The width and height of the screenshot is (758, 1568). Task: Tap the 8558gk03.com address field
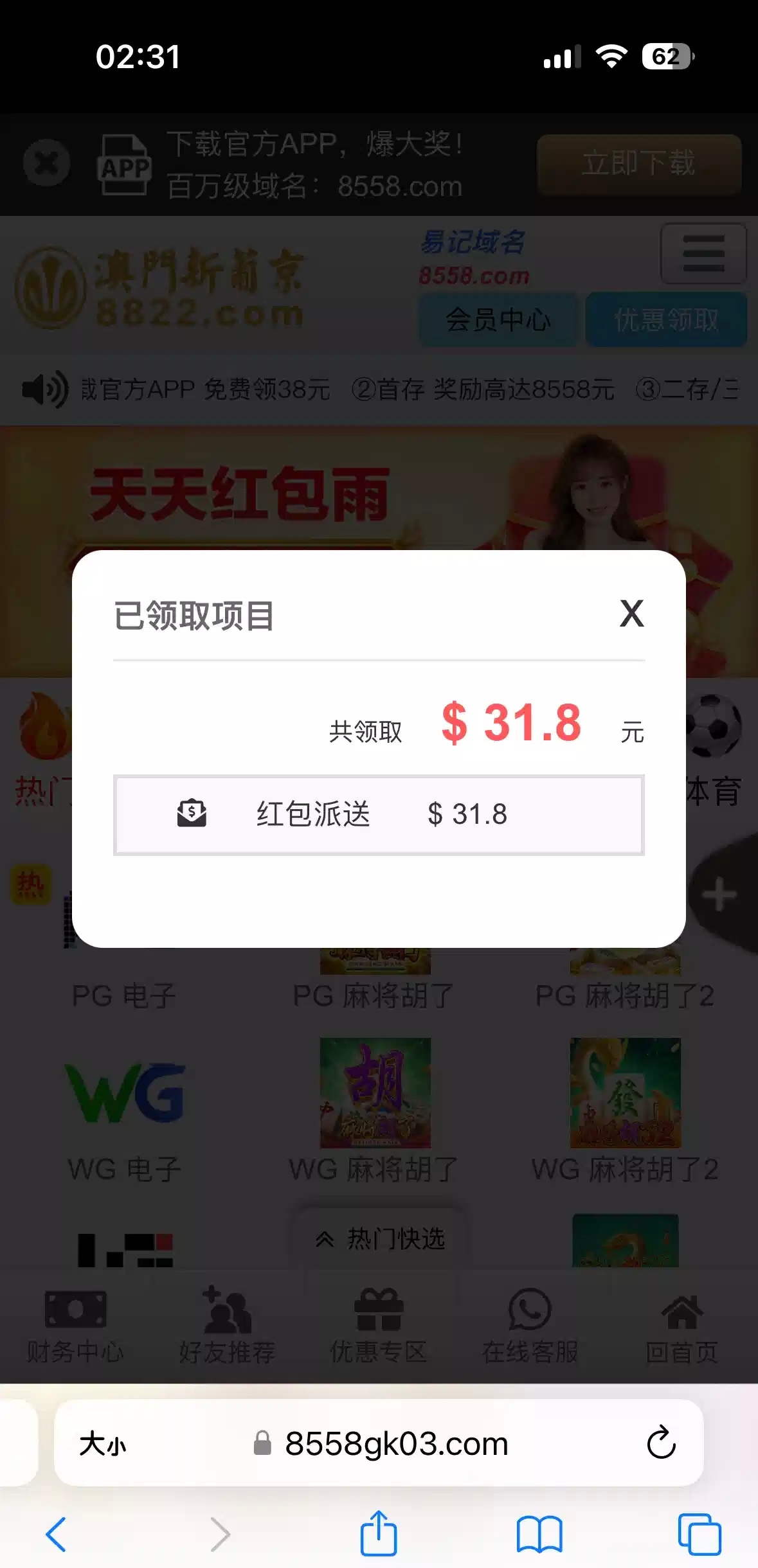[395, 1444]
